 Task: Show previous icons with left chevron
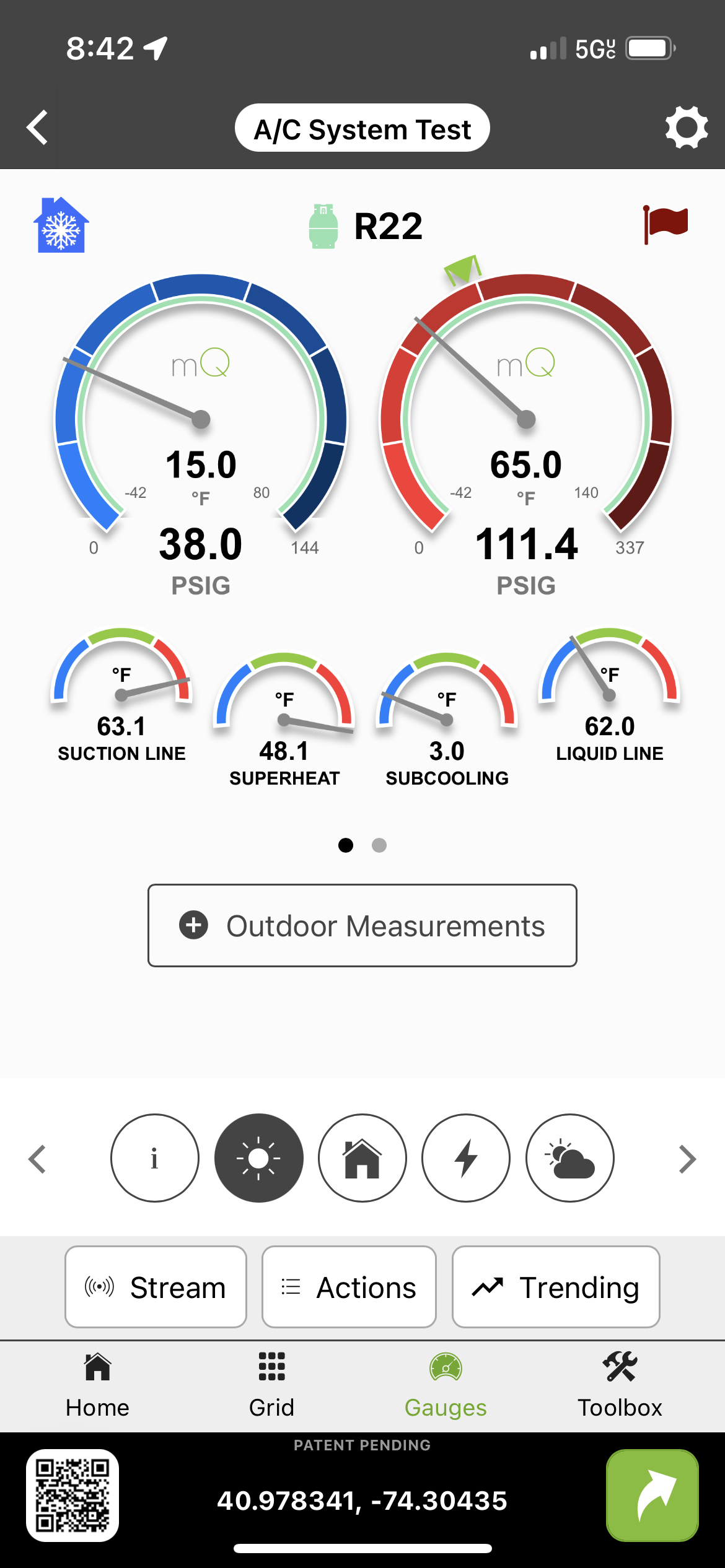(x=37, y=1159)
